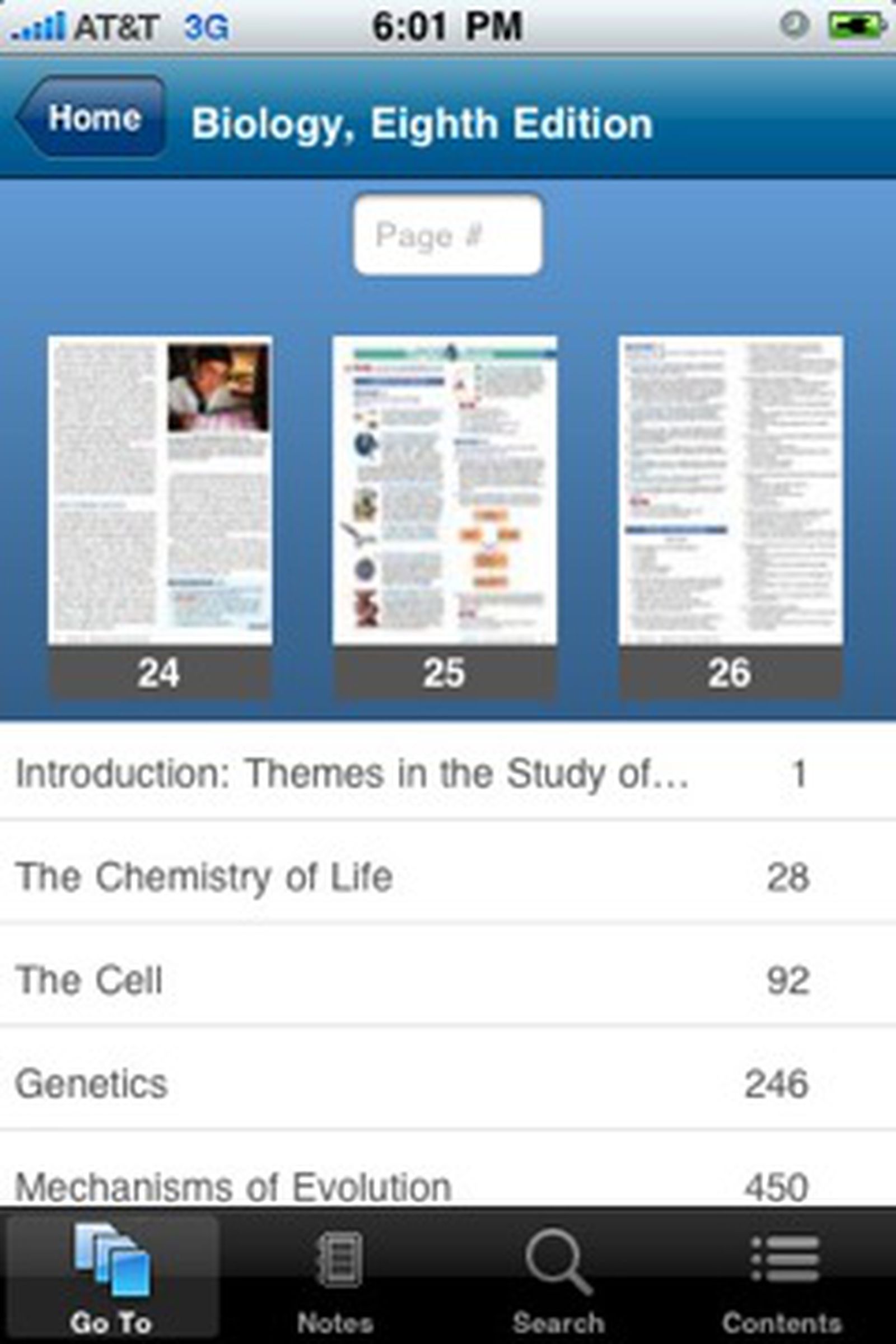
Task: Tap the Page # input field
Action: [447, 235]
